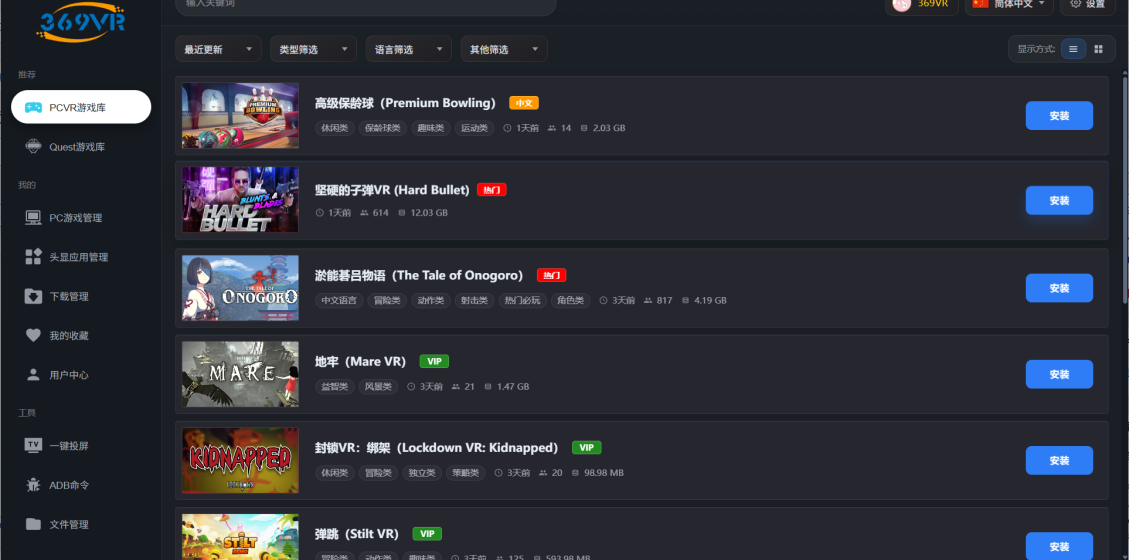Open the Tale of Onogoro game entry
Viewport: 1129px width, 560px height.
tap(418, 275)
